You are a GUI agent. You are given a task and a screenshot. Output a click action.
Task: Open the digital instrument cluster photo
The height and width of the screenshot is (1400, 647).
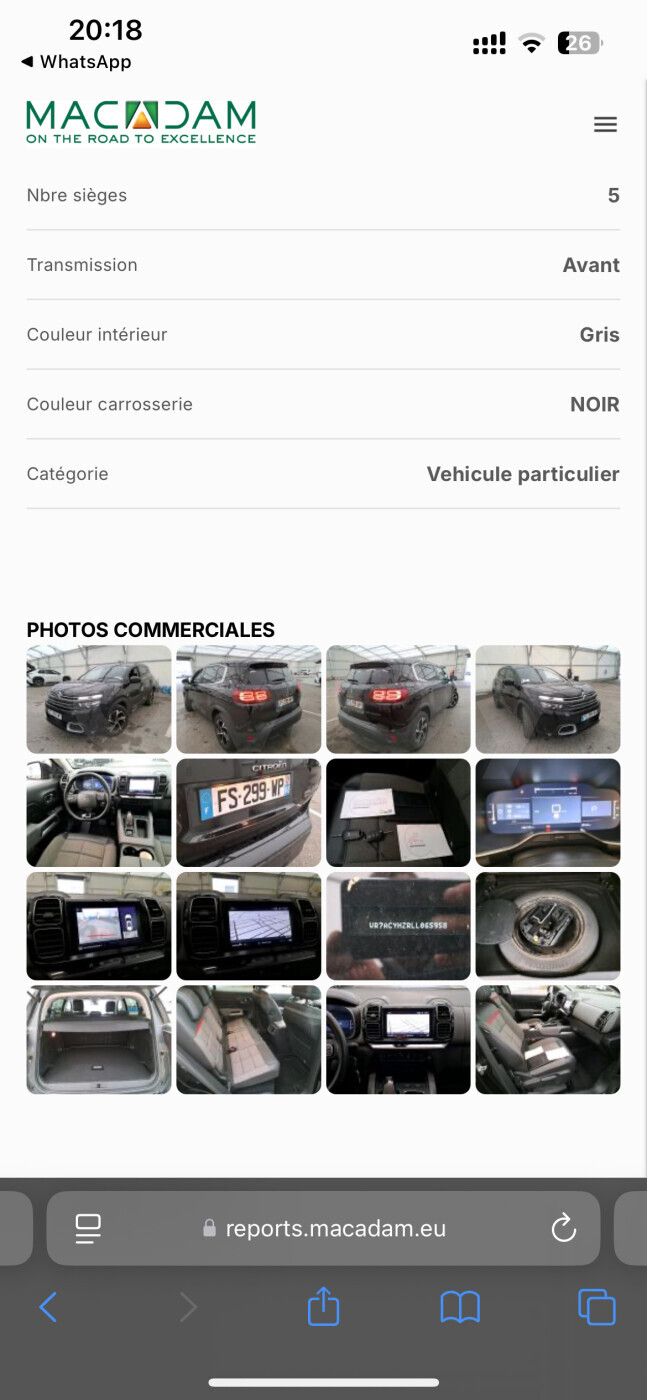(548, 813)
